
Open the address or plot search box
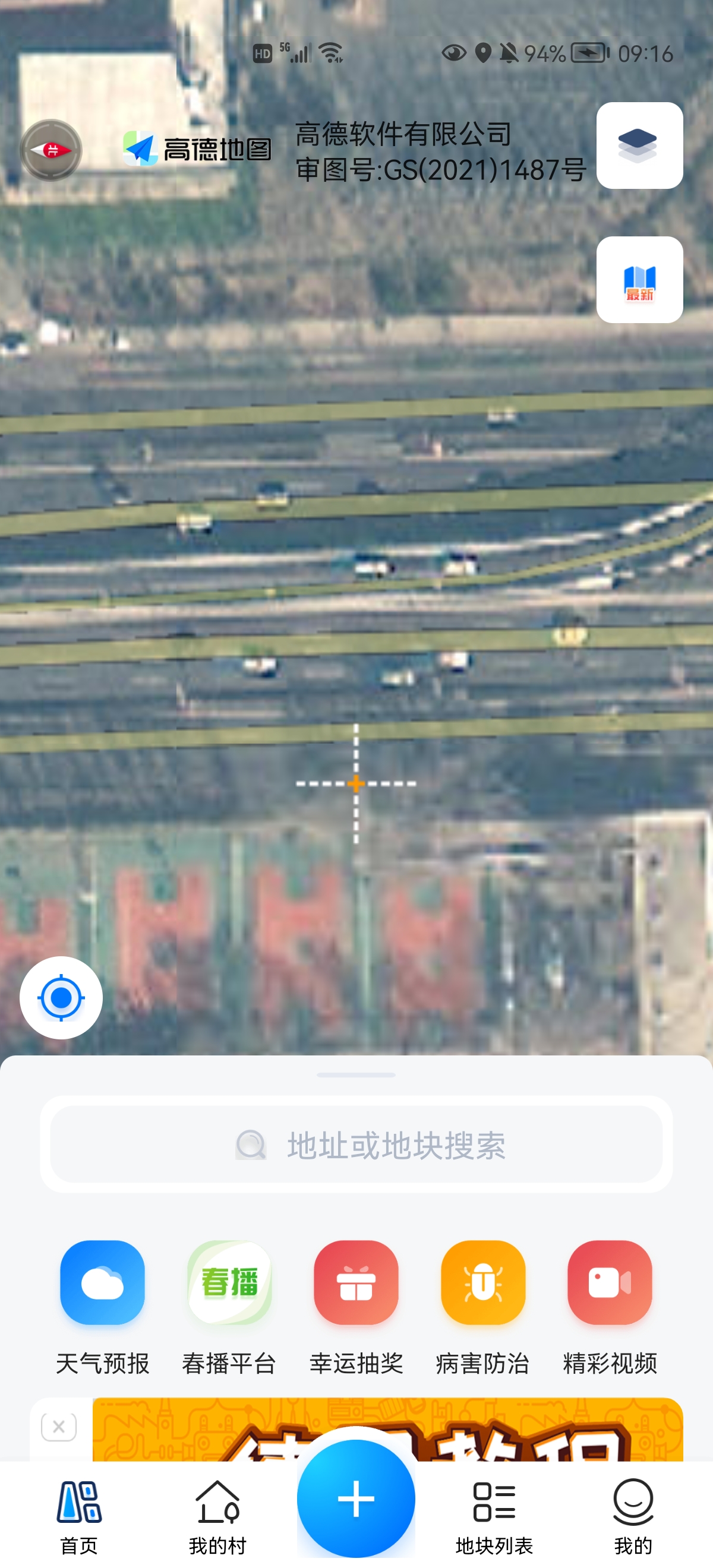point(356,1145)
